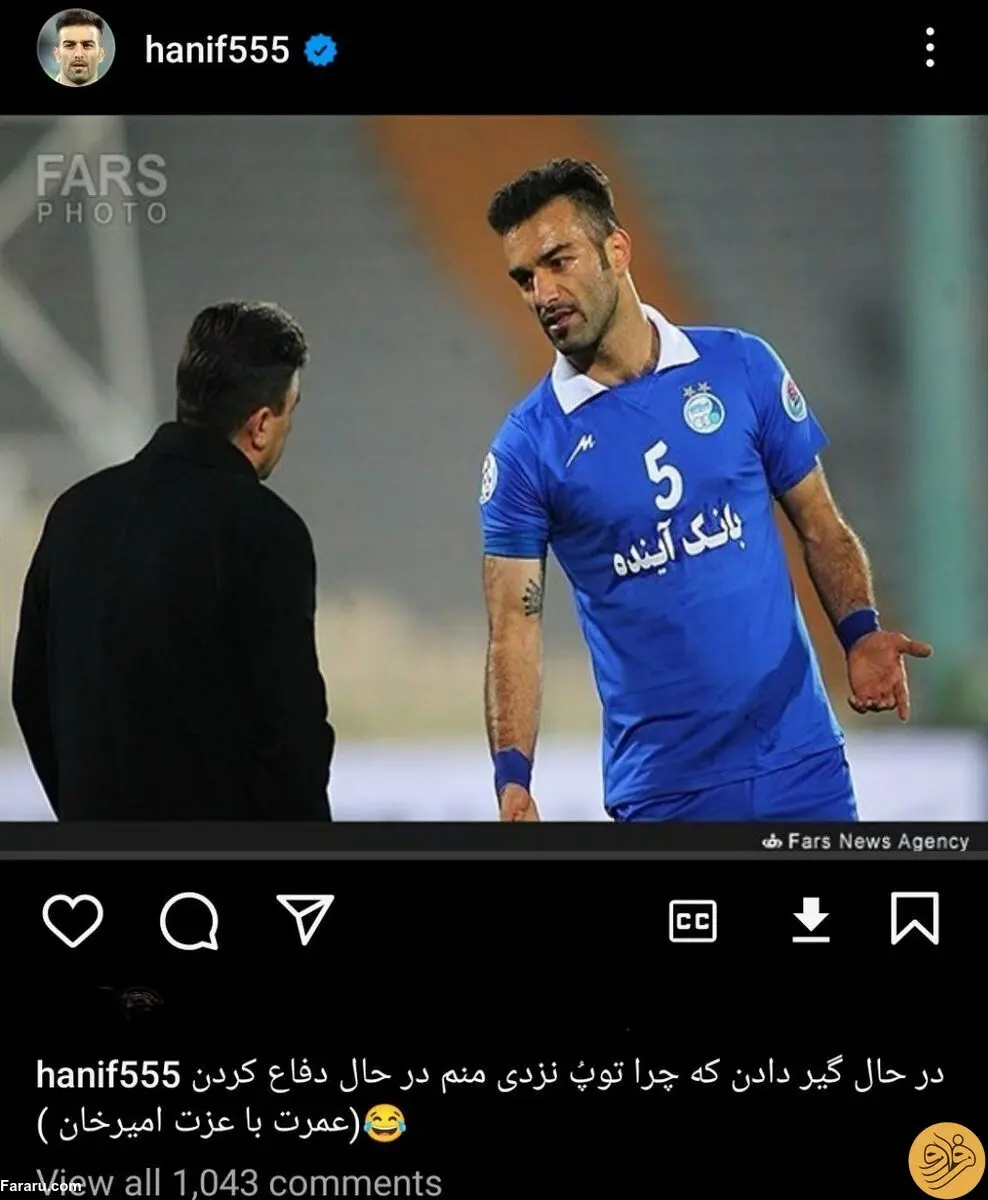View all 1,043 comments

(240, 1182)
